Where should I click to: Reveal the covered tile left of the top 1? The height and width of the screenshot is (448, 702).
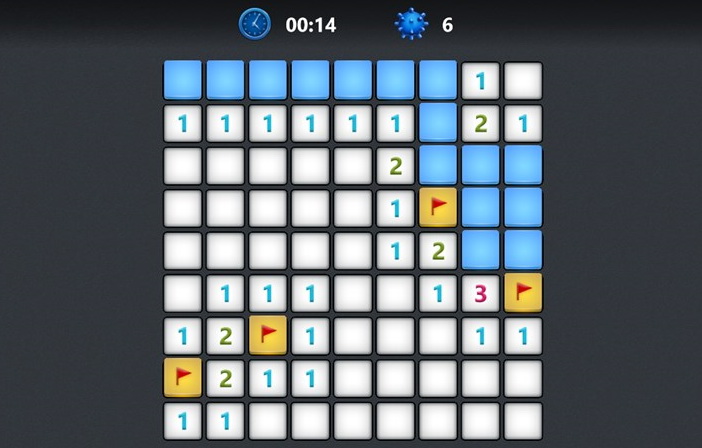(438, 80)
